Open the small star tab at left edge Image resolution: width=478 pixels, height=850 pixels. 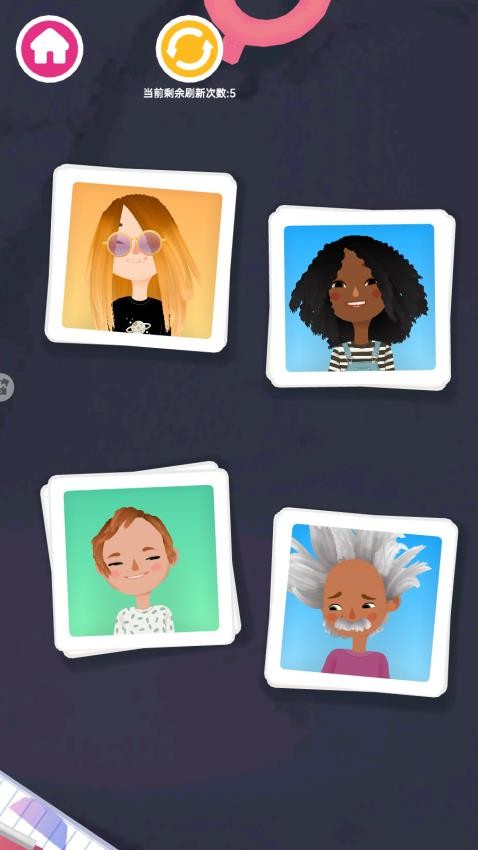coord(5,387)
